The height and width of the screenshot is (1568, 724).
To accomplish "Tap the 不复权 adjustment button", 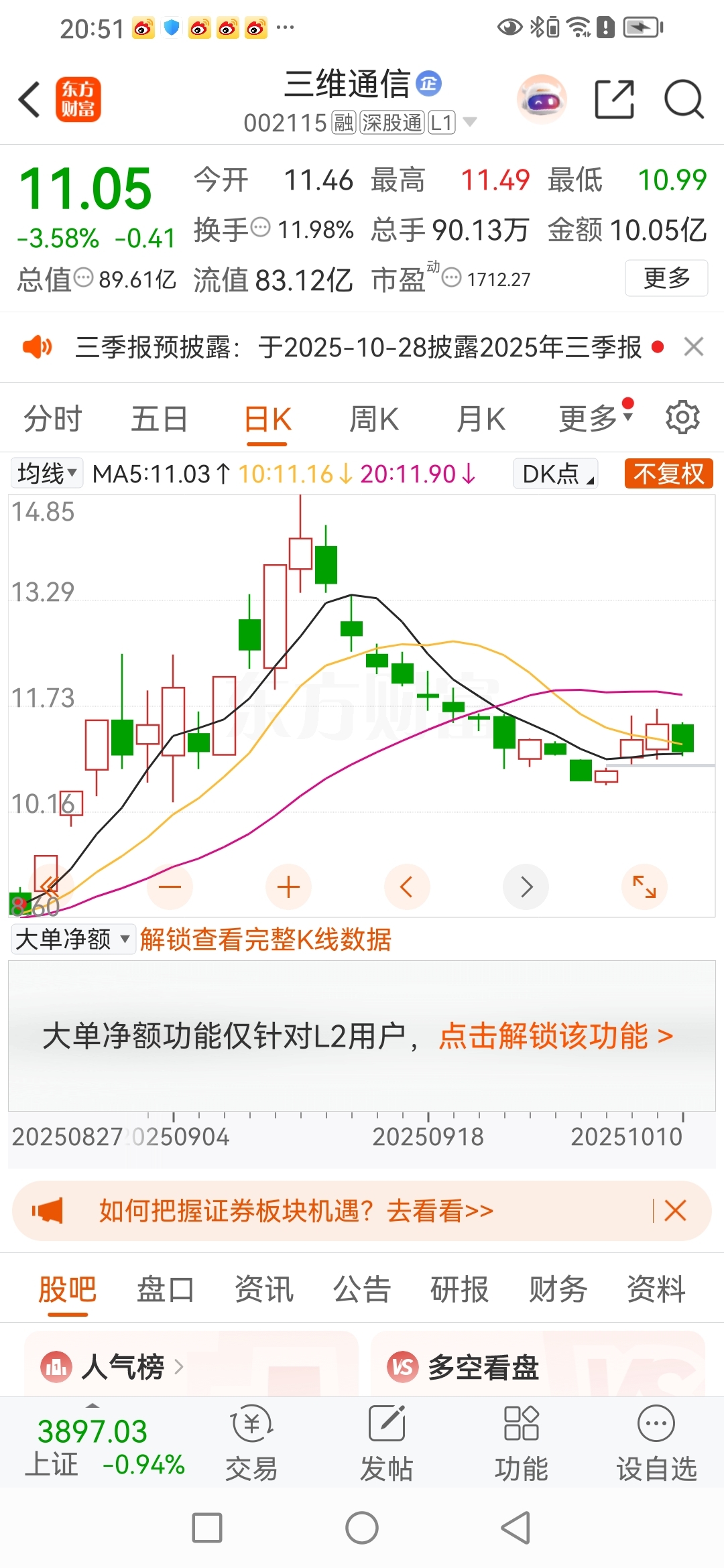I will coord(668,474).
